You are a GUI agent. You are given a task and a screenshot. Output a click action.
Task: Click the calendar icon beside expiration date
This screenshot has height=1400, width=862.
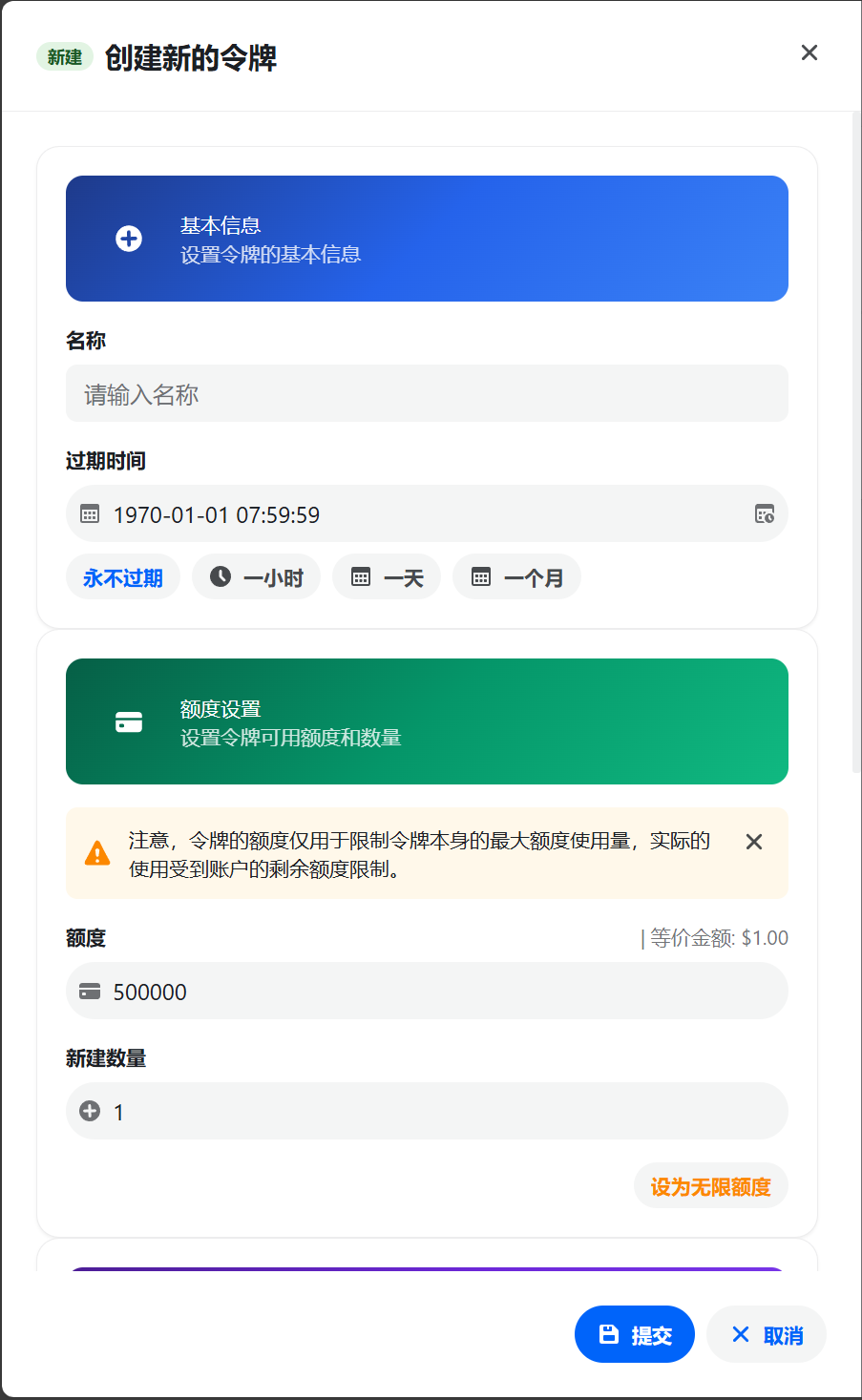(x=90, y=513)
